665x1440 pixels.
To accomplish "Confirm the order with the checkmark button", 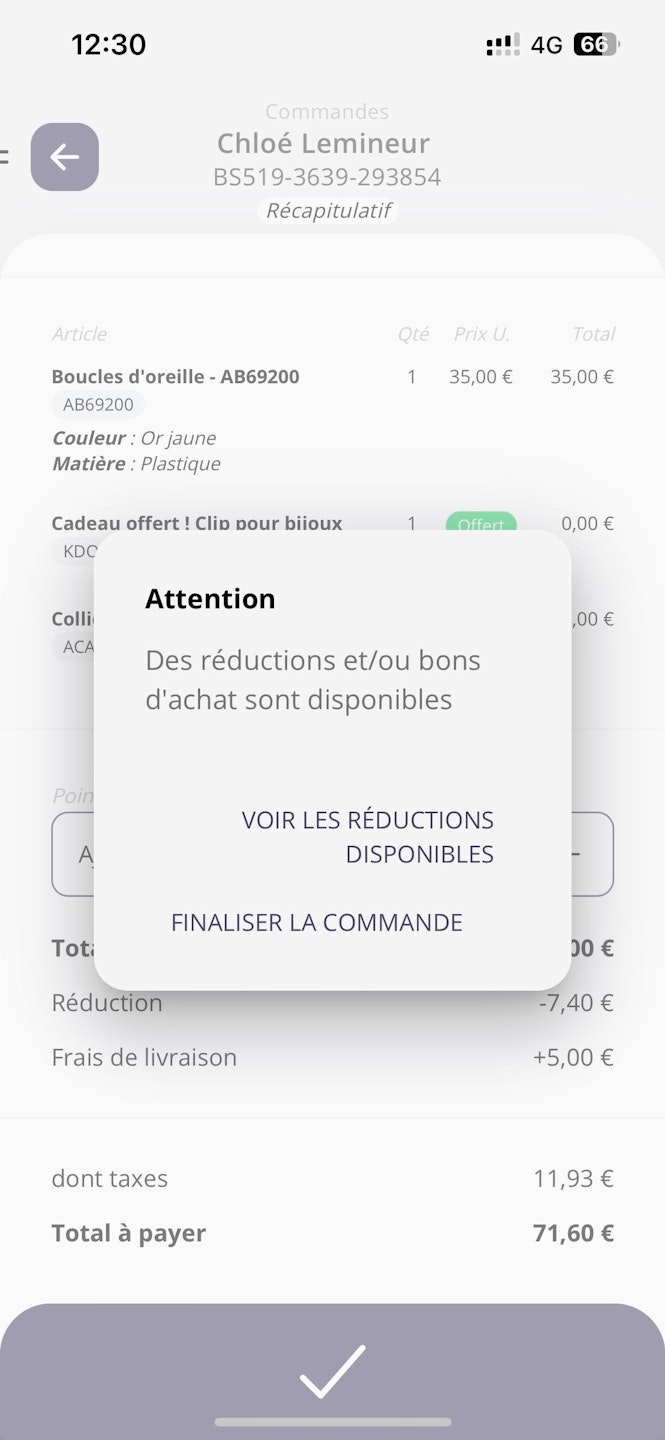I will [x=332, y=1371].
